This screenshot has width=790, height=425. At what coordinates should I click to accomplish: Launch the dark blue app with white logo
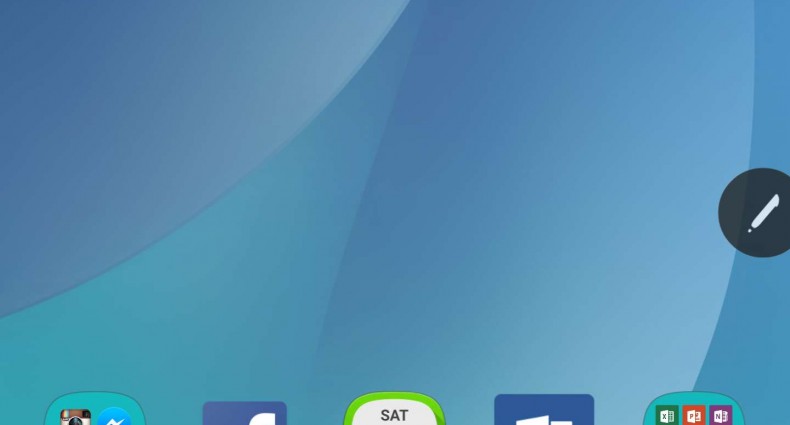coord(544,412)
